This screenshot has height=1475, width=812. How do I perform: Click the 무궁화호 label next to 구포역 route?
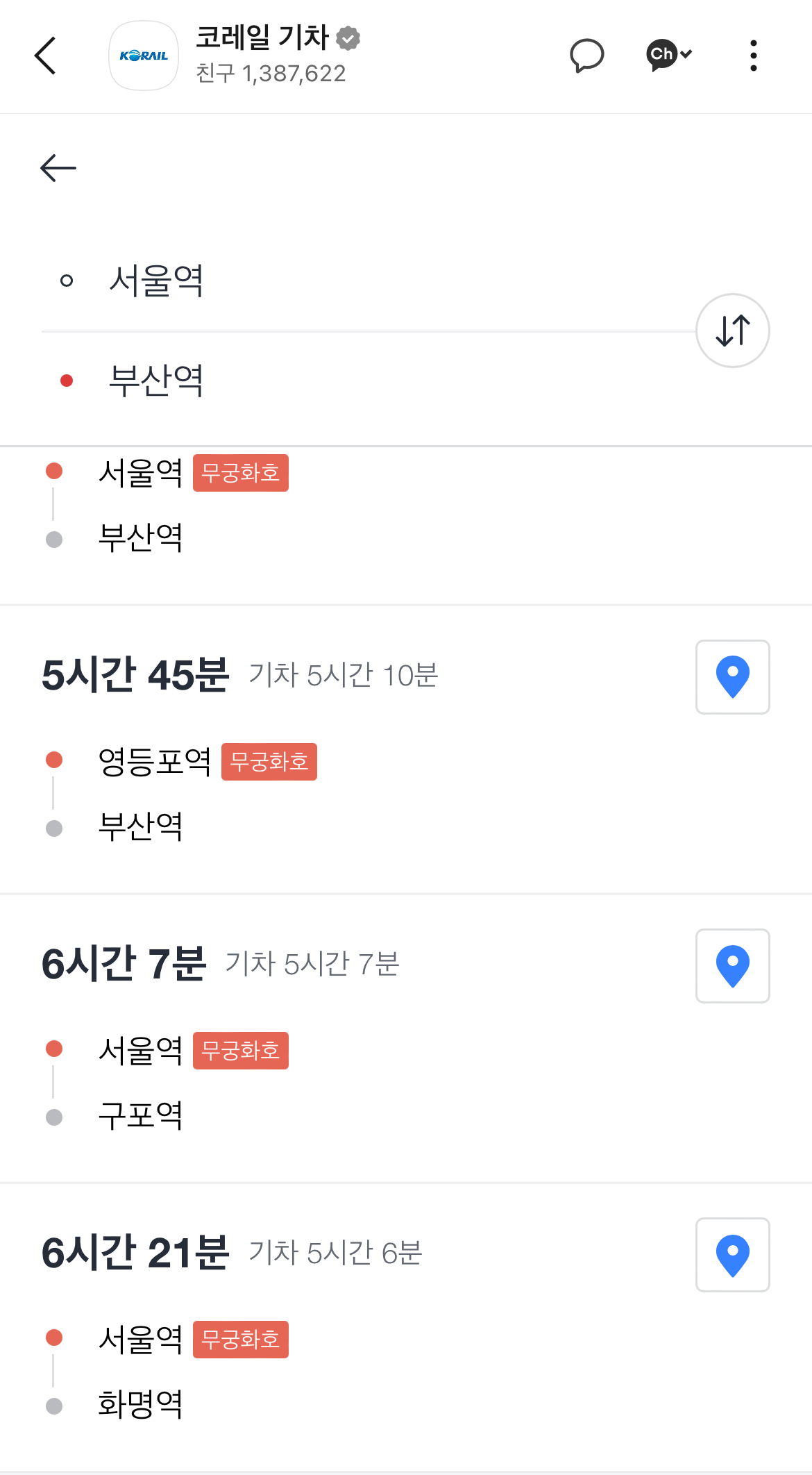tap(240, 1050)
